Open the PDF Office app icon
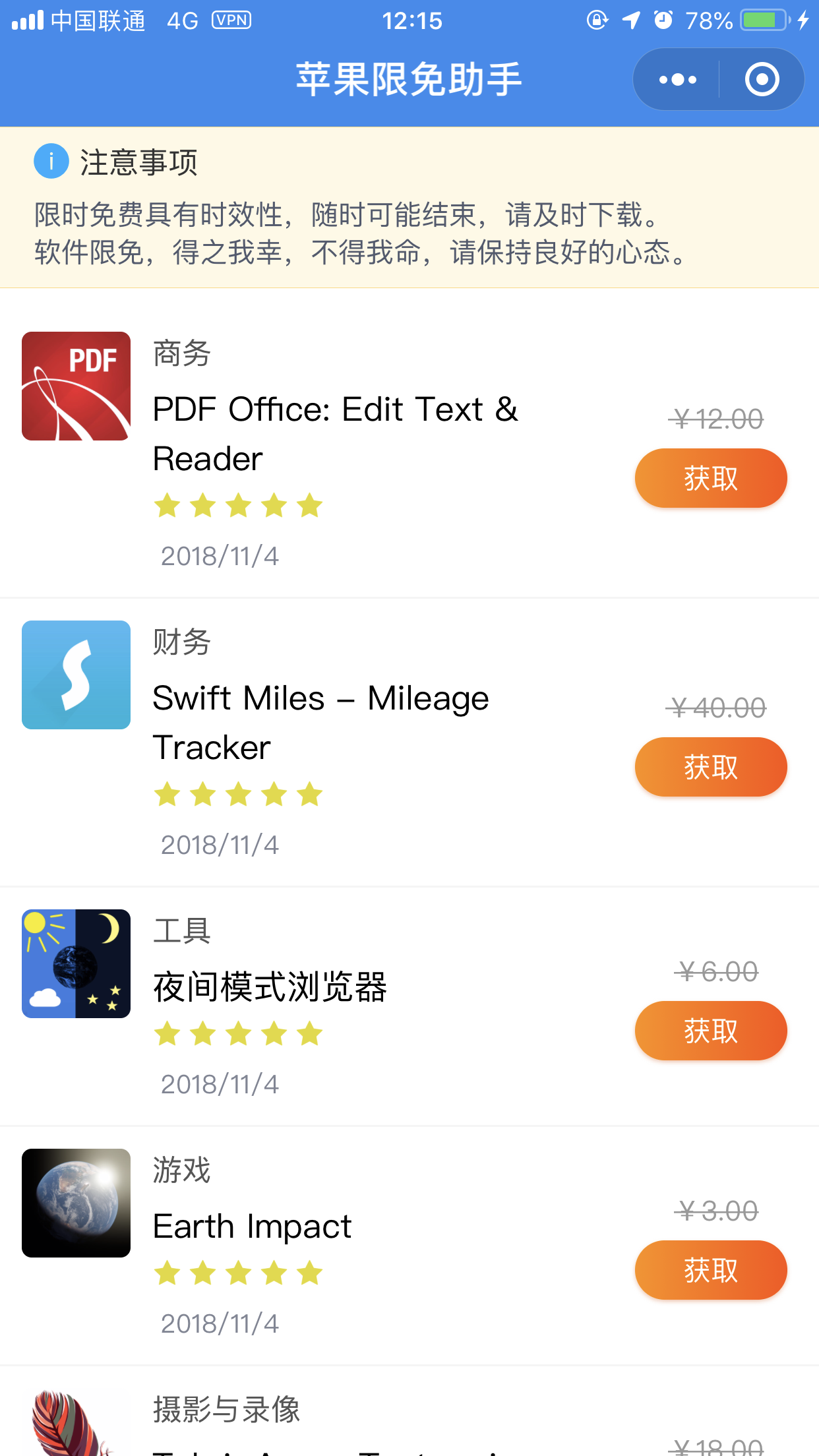The image size is (819, 1456). [76, 386]
